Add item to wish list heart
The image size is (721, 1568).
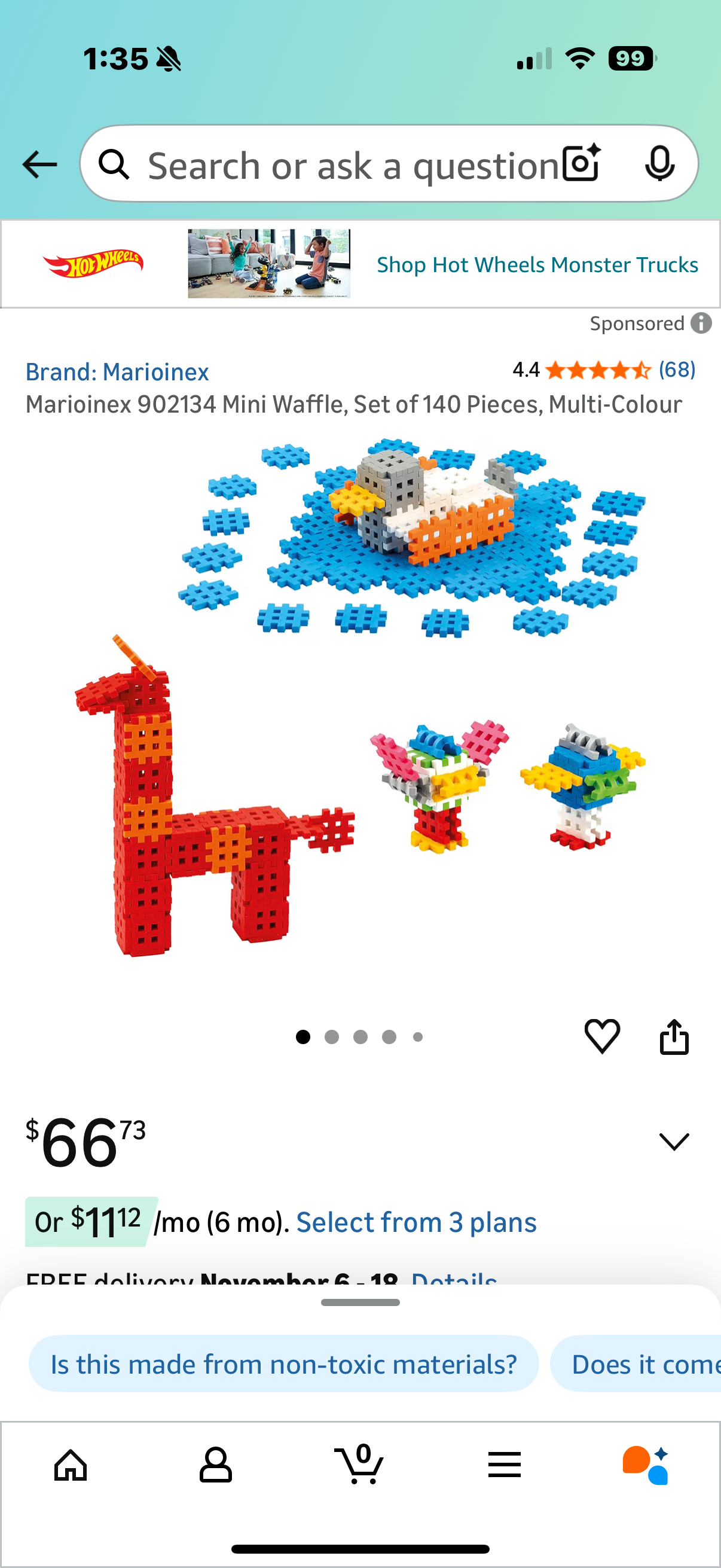[x=602, y=1036]
